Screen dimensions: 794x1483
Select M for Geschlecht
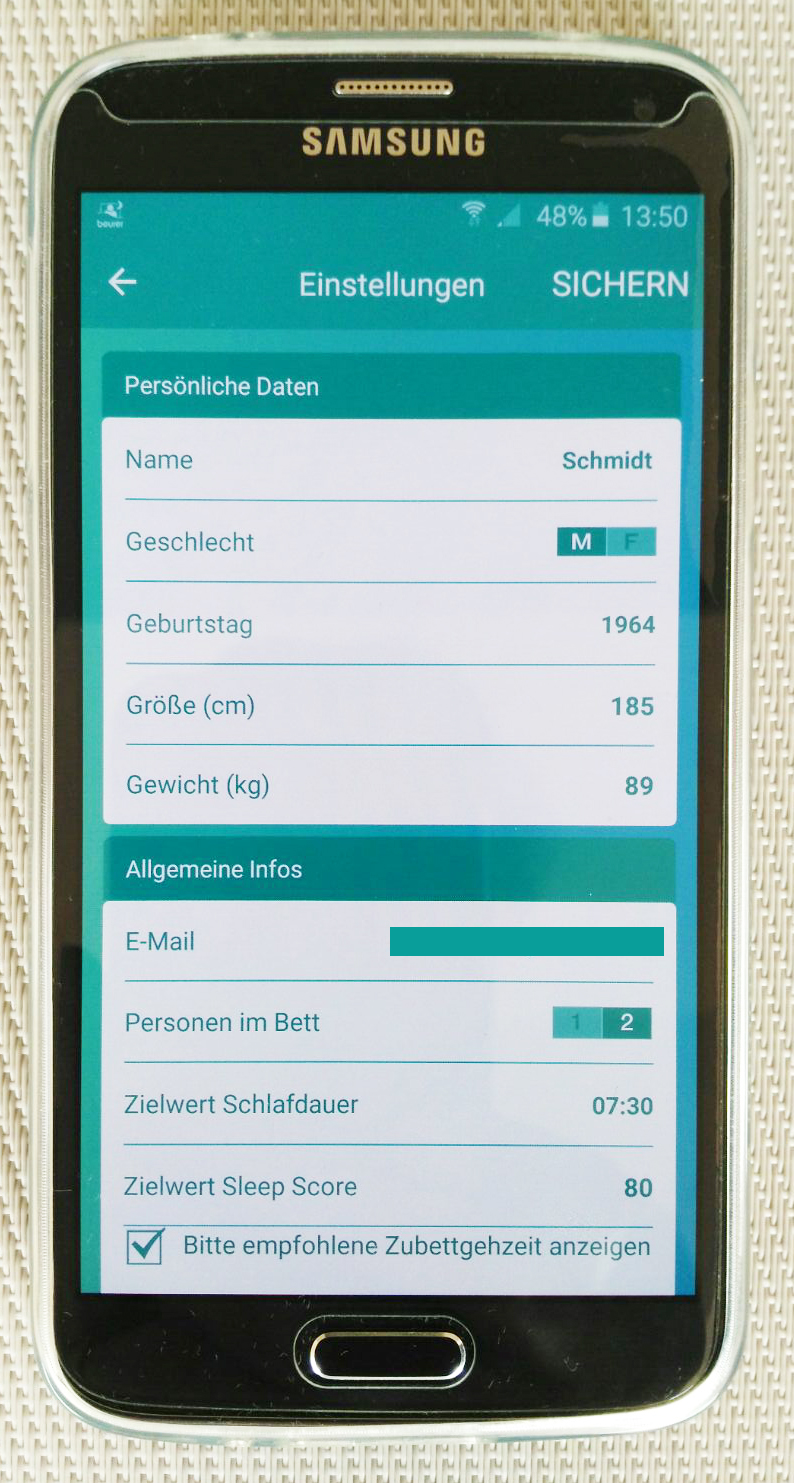click(x=581, y=543)
